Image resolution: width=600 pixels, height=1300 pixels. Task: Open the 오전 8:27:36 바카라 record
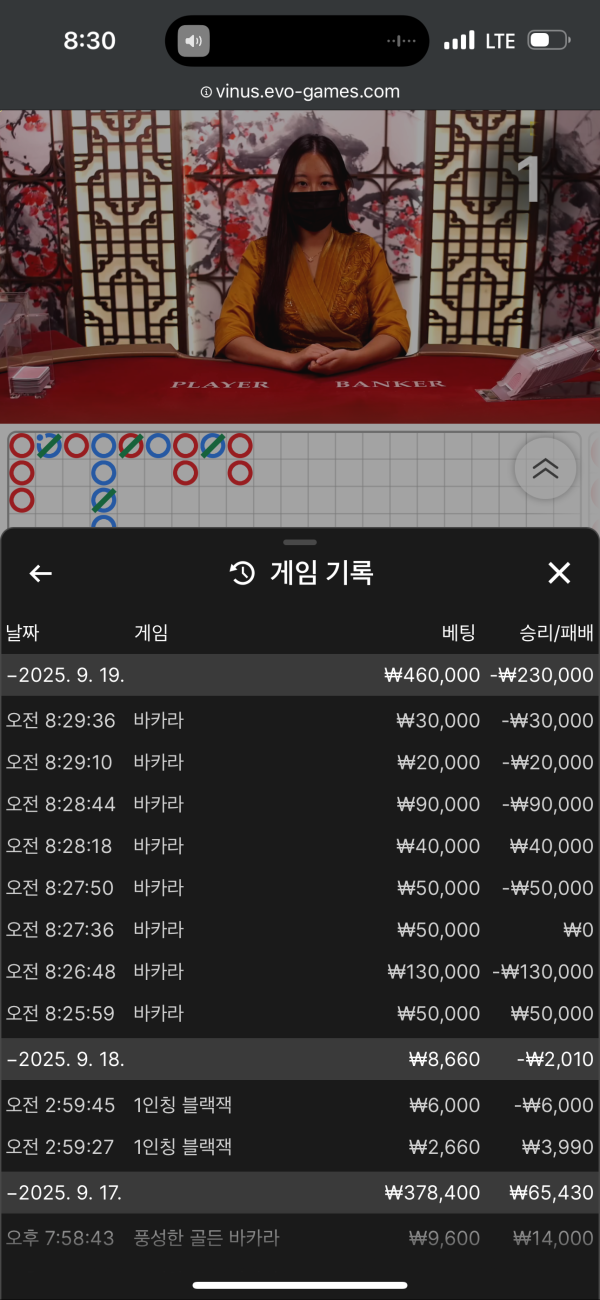coord(300,930)
